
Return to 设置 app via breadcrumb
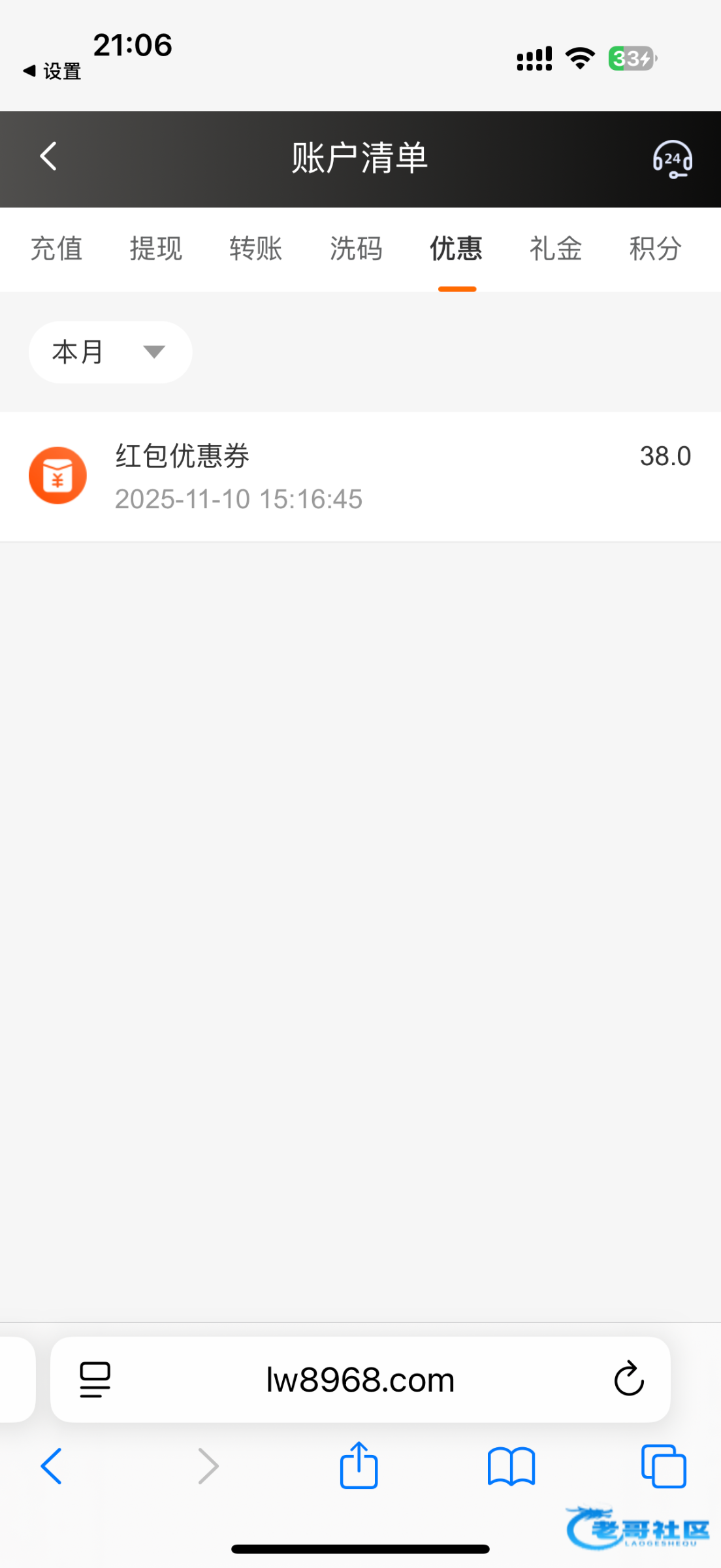(52, 71)
